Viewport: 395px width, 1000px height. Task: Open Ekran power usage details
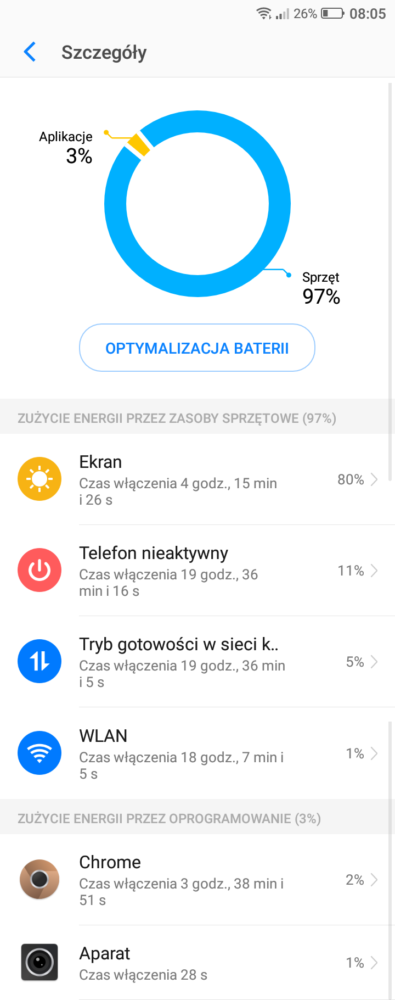(197, 480)
